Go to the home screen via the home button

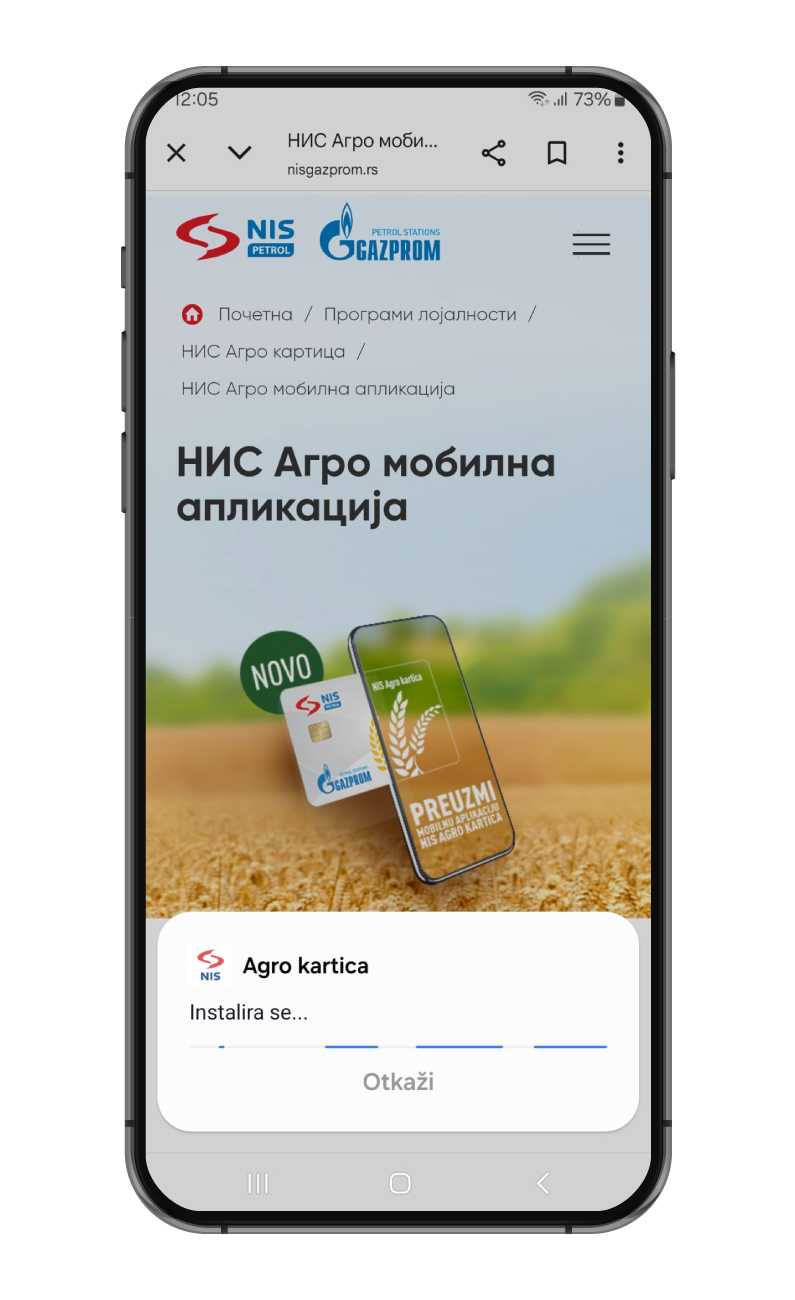(x=400, y=1184)
